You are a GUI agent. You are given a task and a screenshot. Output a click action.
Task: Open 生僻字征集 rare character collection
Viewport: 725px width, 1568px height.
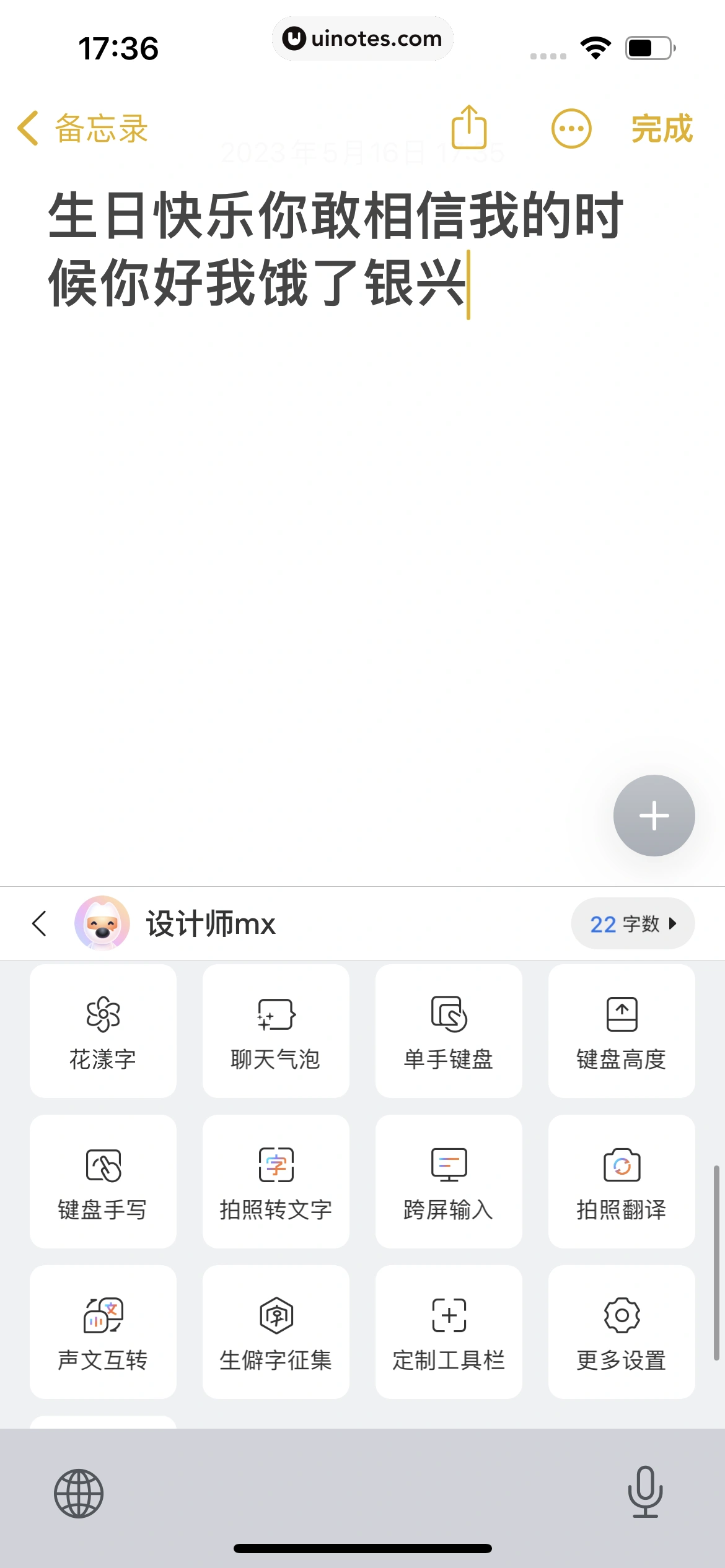pyautogui.click(x=276, y=1332)
